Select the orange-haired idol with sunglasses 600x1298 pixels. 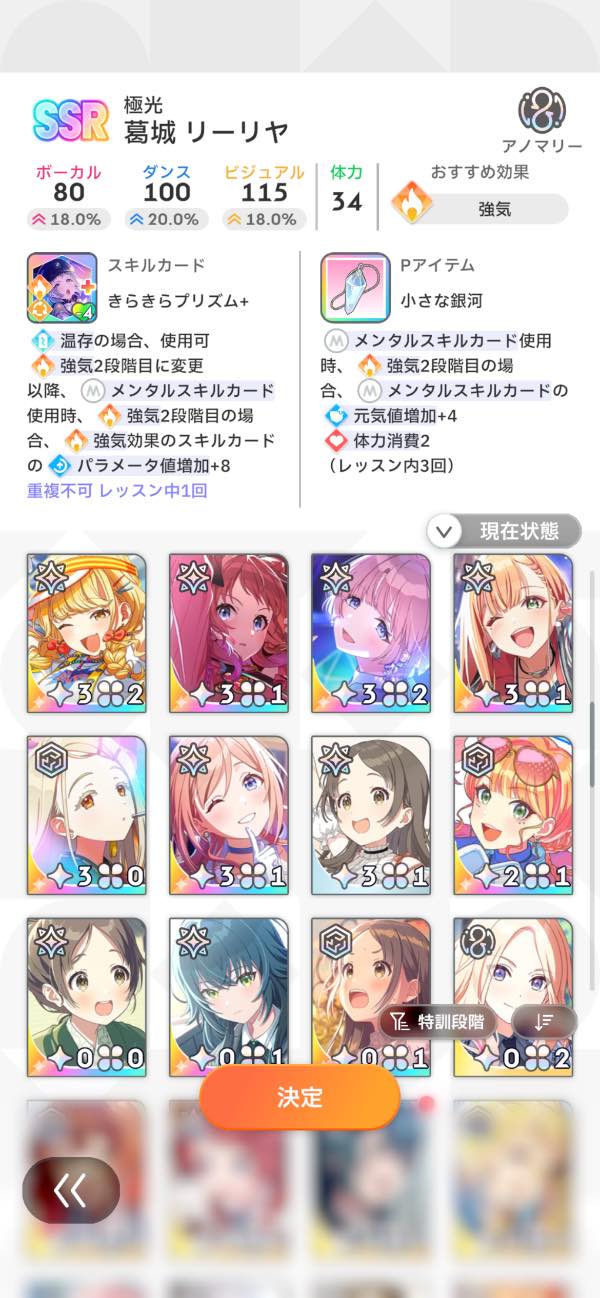pyautogui.click(x=513, y=814)
